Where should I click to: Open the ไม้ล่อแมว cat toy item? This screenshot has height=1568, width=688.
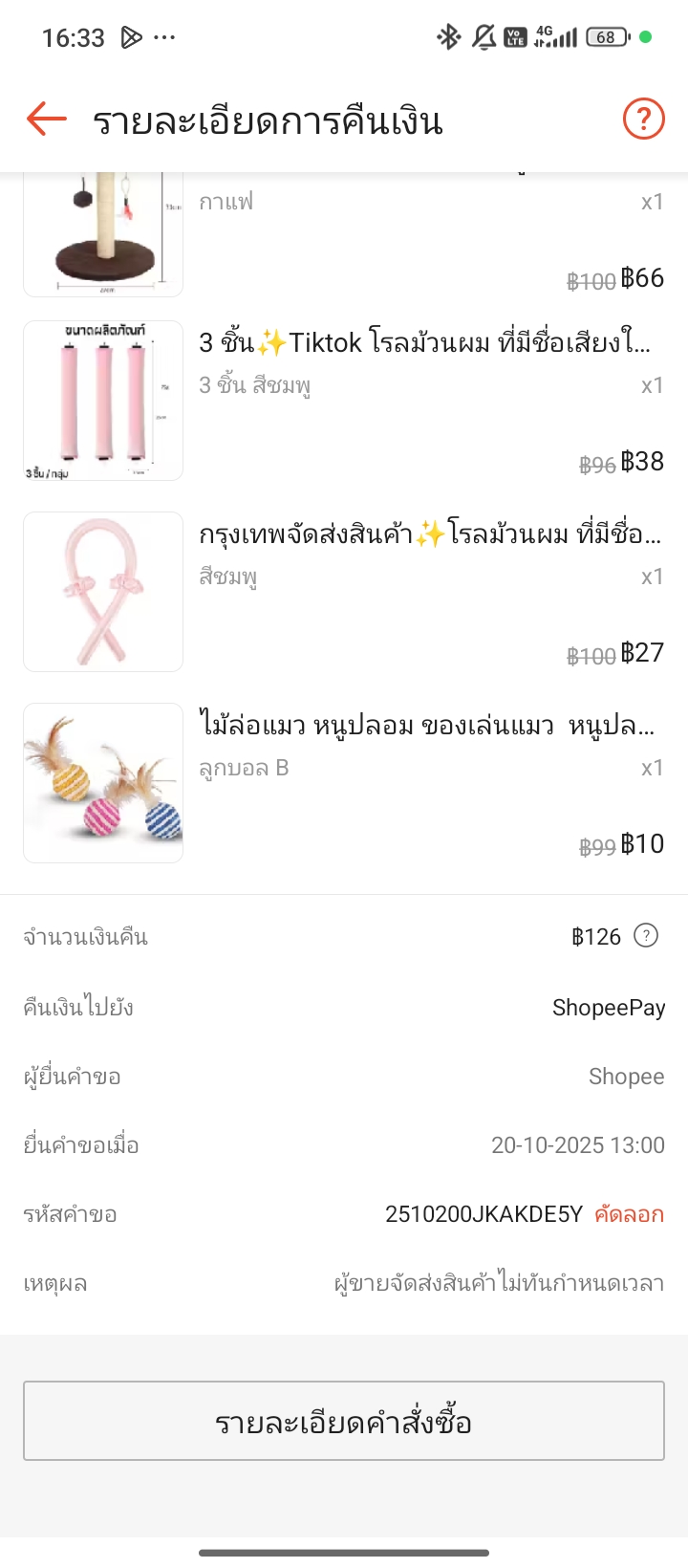click(x=426, y=726)
